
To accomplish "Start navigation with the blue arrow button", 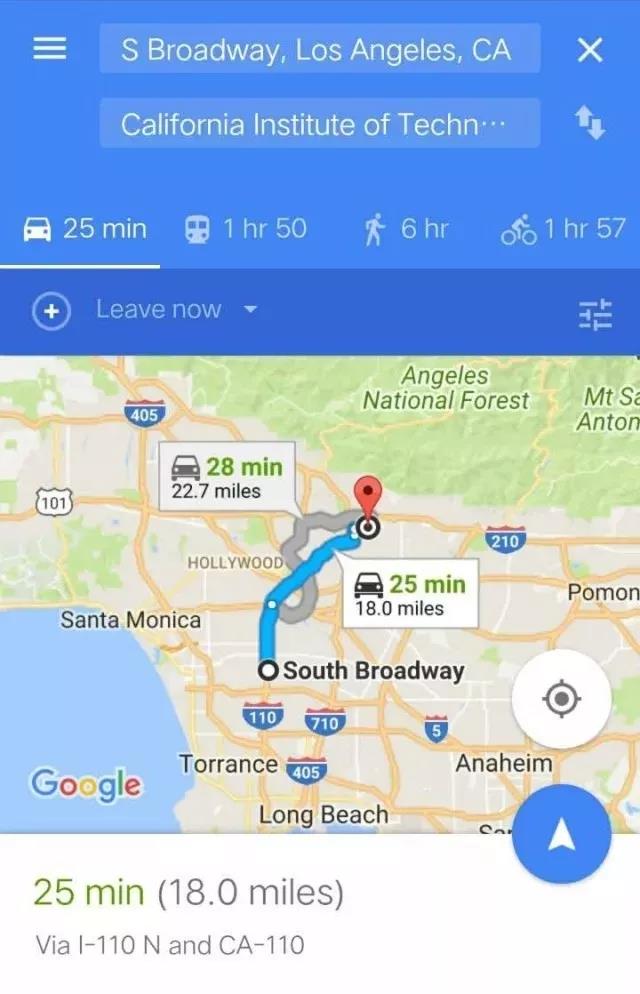I will pos(561,835).
